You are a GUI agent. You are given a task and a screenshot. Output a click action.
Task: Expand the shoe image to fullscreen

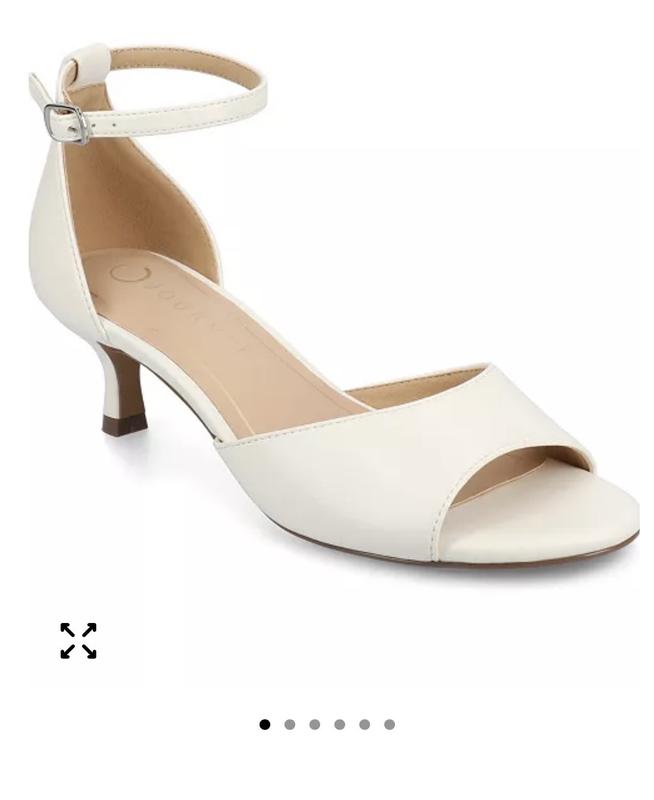pos(78,641)
